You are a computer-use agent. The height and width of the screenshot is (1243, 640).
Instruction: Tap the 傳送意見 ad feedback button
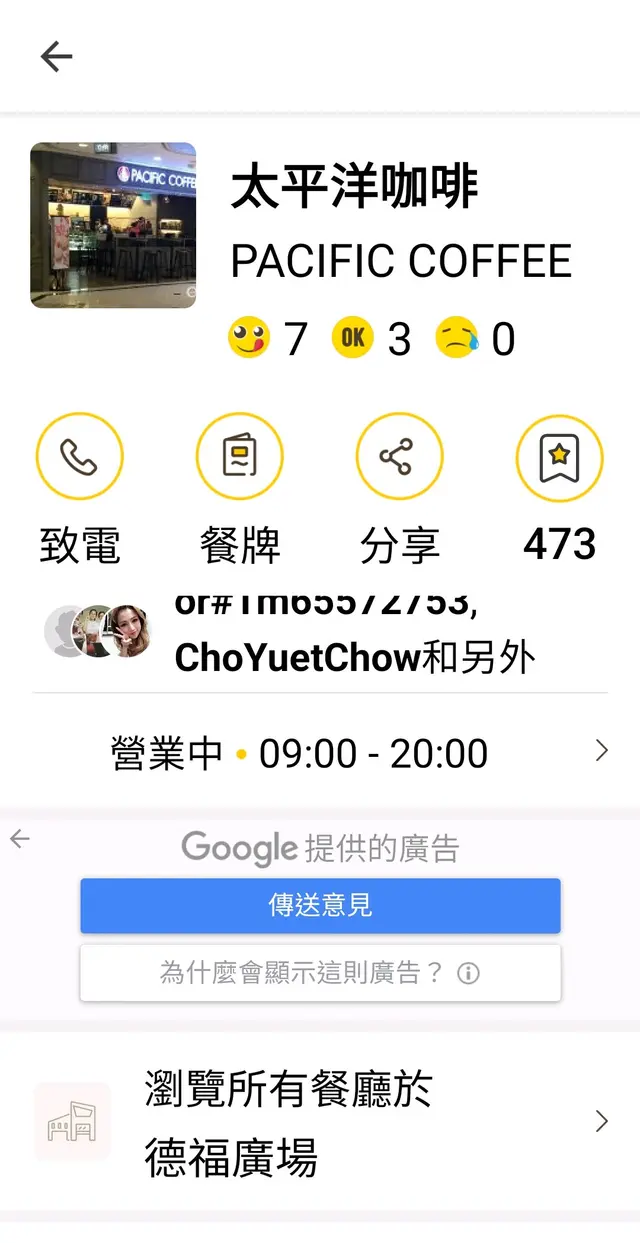click(x=320, y=905)
